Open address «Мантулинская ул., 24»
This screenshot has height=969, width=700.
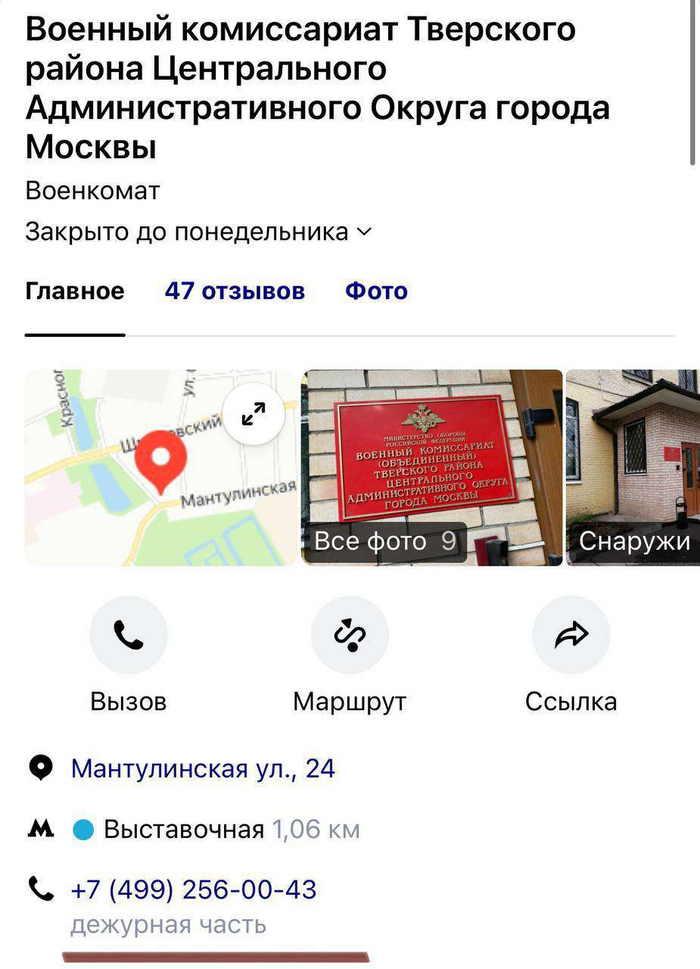click(x=203, y=769)
